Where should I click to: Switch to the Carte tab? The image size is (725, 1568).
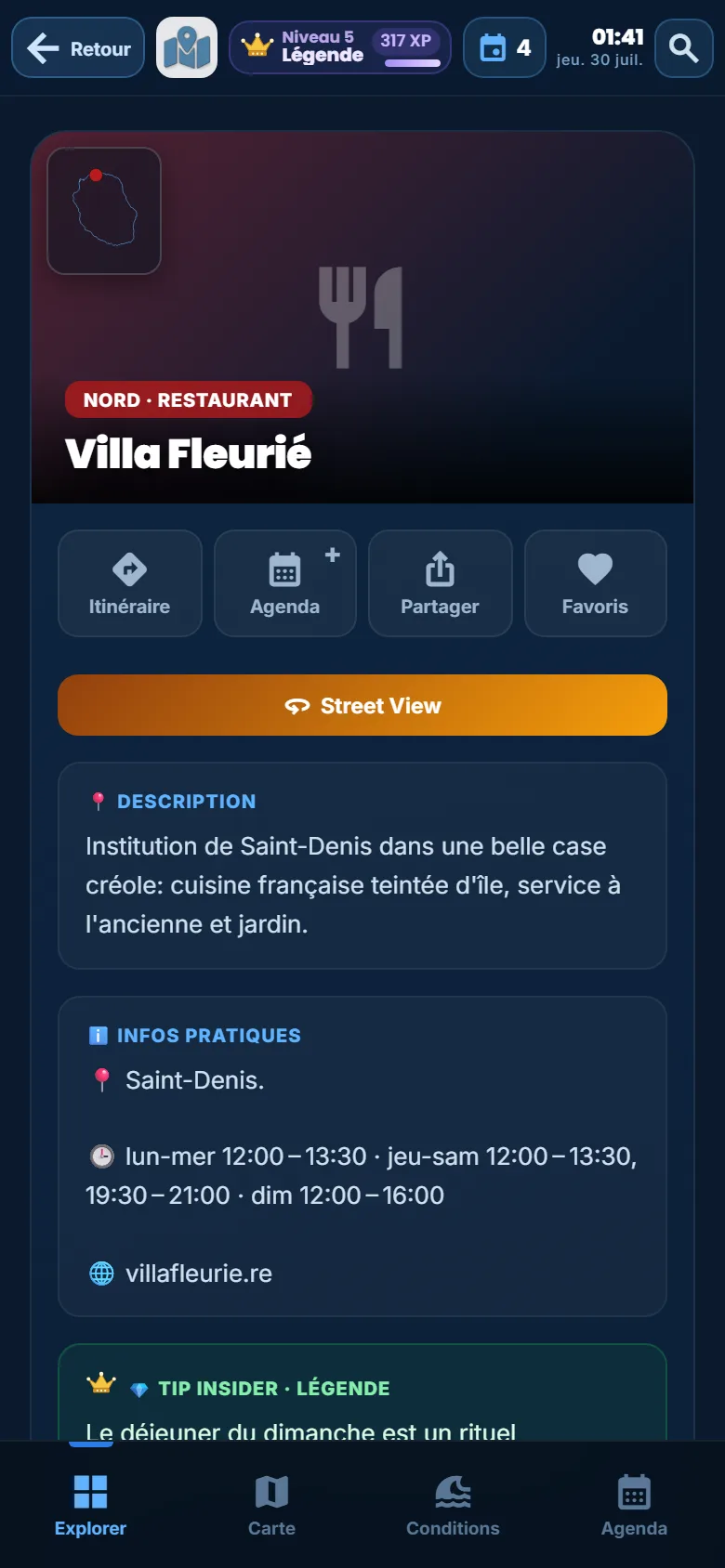(271, 1505)
